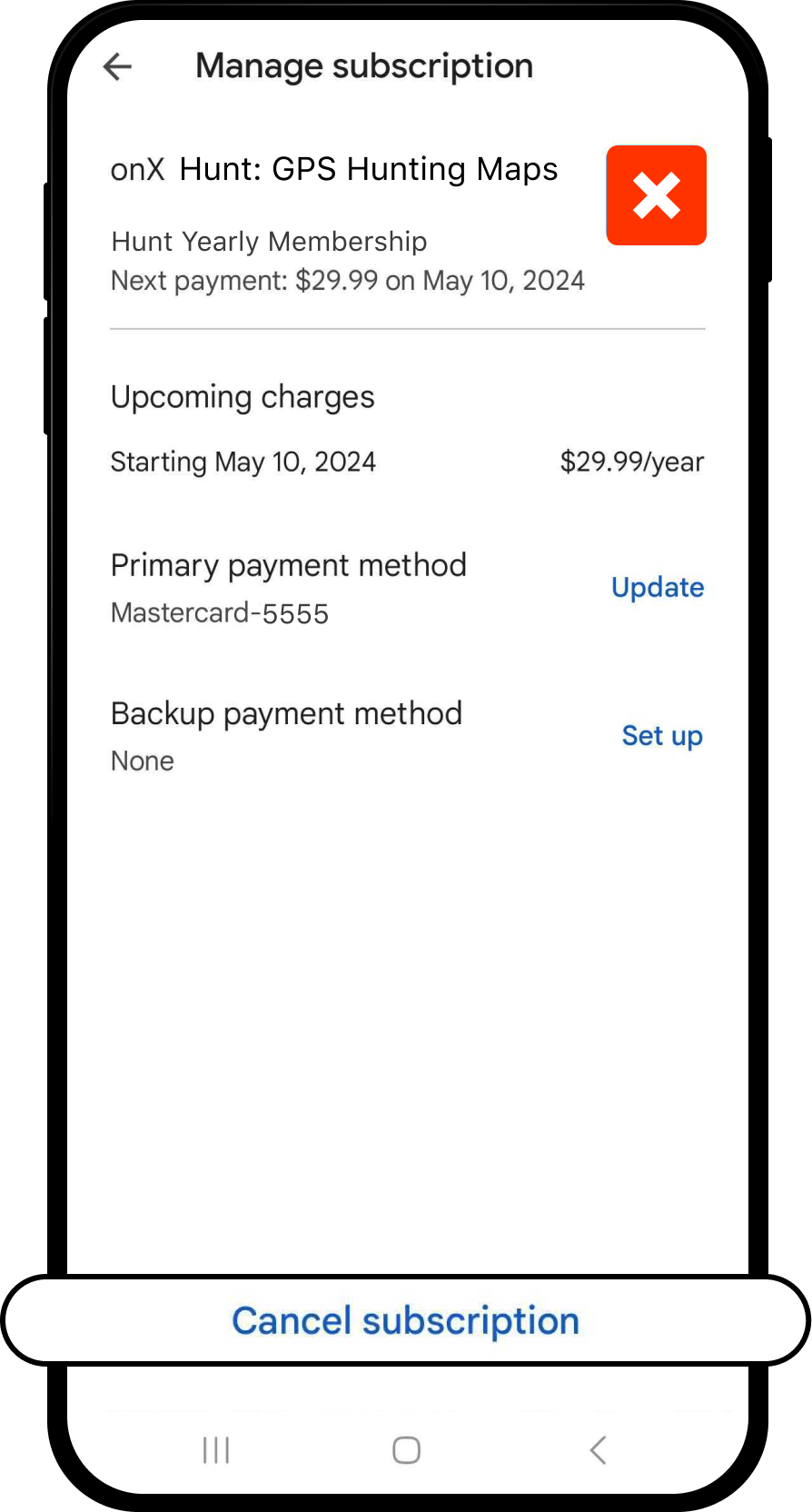Select the Mastercard-5555 payment entry
The width and height of the screenshot is (812, 1512).
219,613
